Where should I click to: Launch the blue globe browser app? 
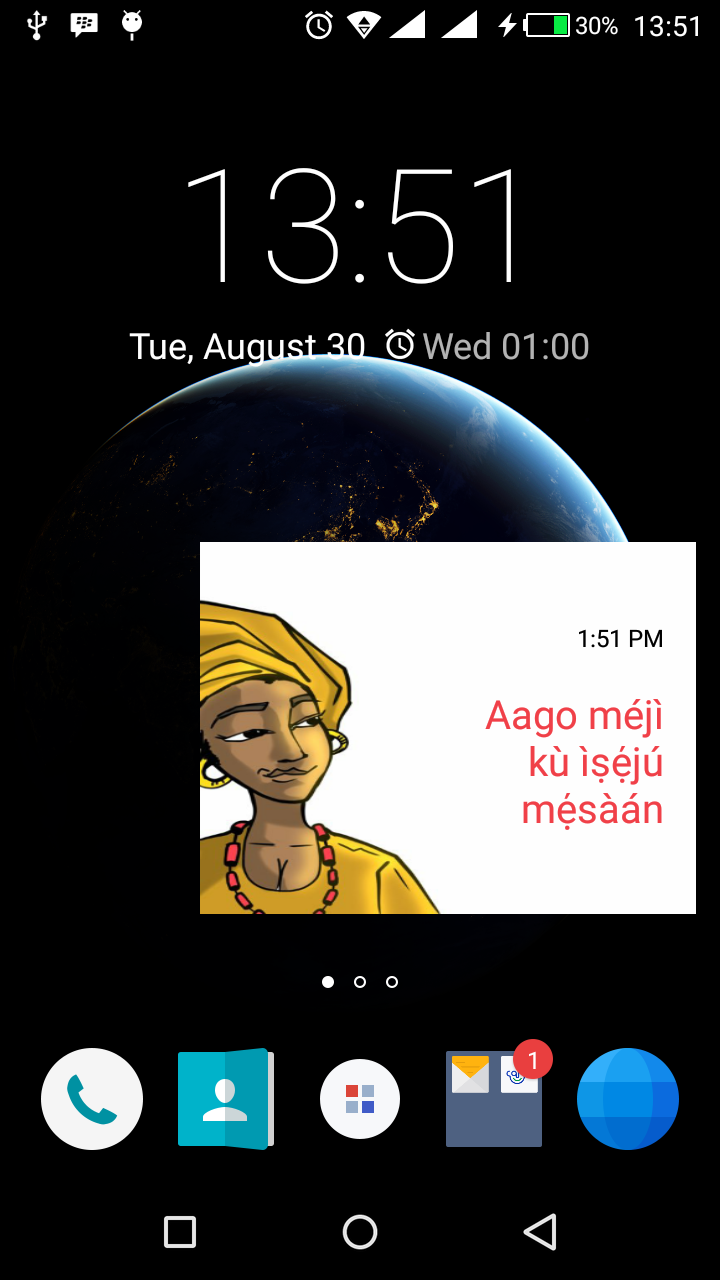[628, 1099]
